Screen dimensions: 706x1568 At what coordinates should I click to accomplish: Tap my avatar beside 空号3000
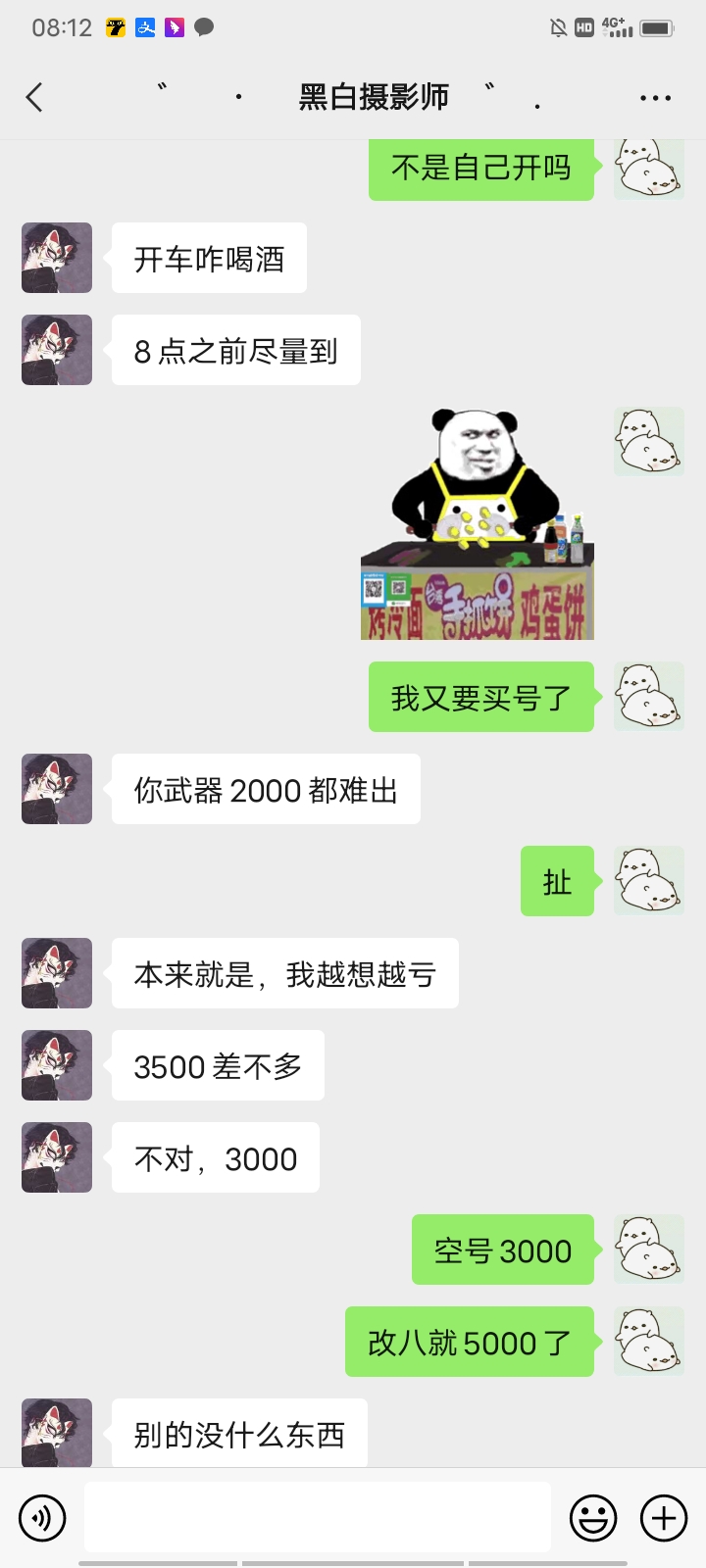tap(648, 1249)
